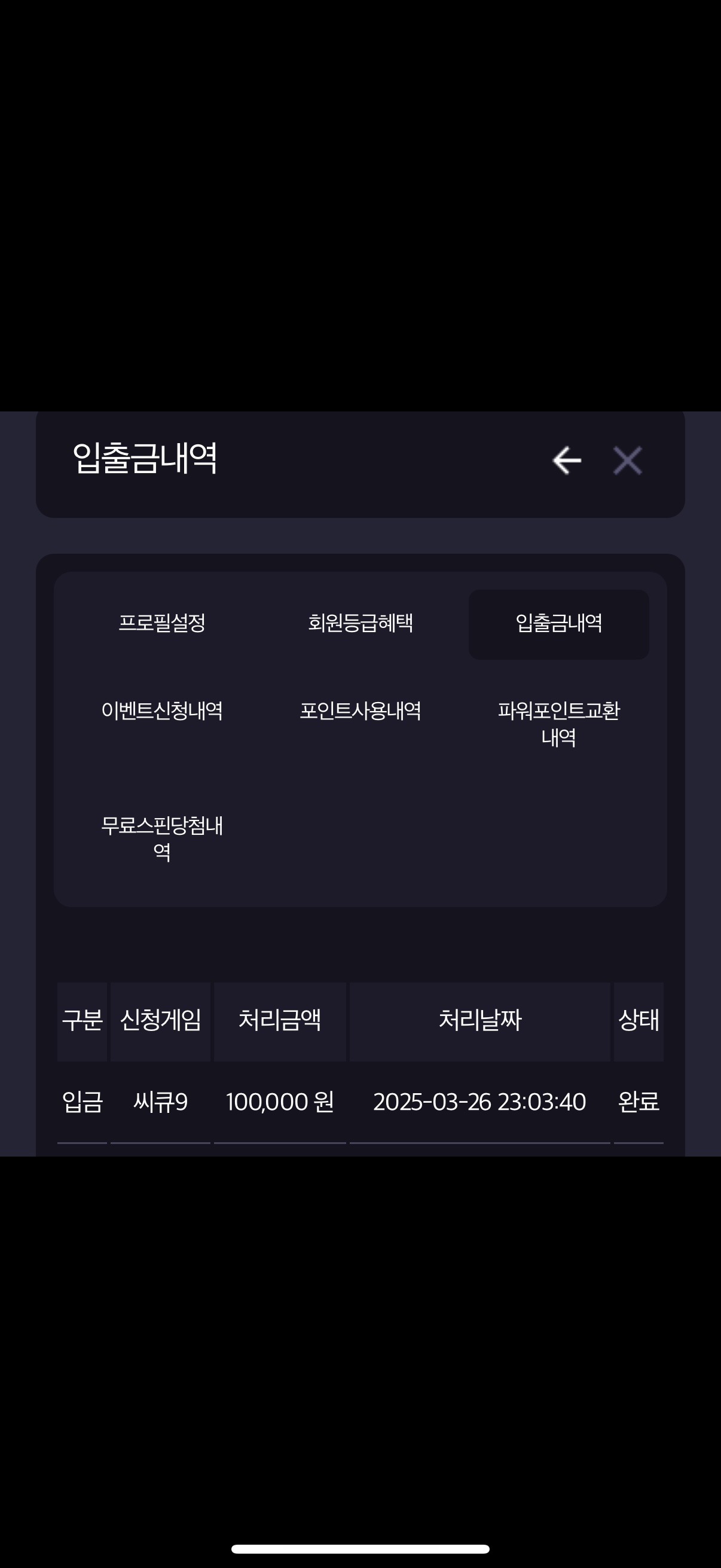721x1568 pixels.
Task: Show 무료스핀당첨내역
Action: click(x=162, y=839)
